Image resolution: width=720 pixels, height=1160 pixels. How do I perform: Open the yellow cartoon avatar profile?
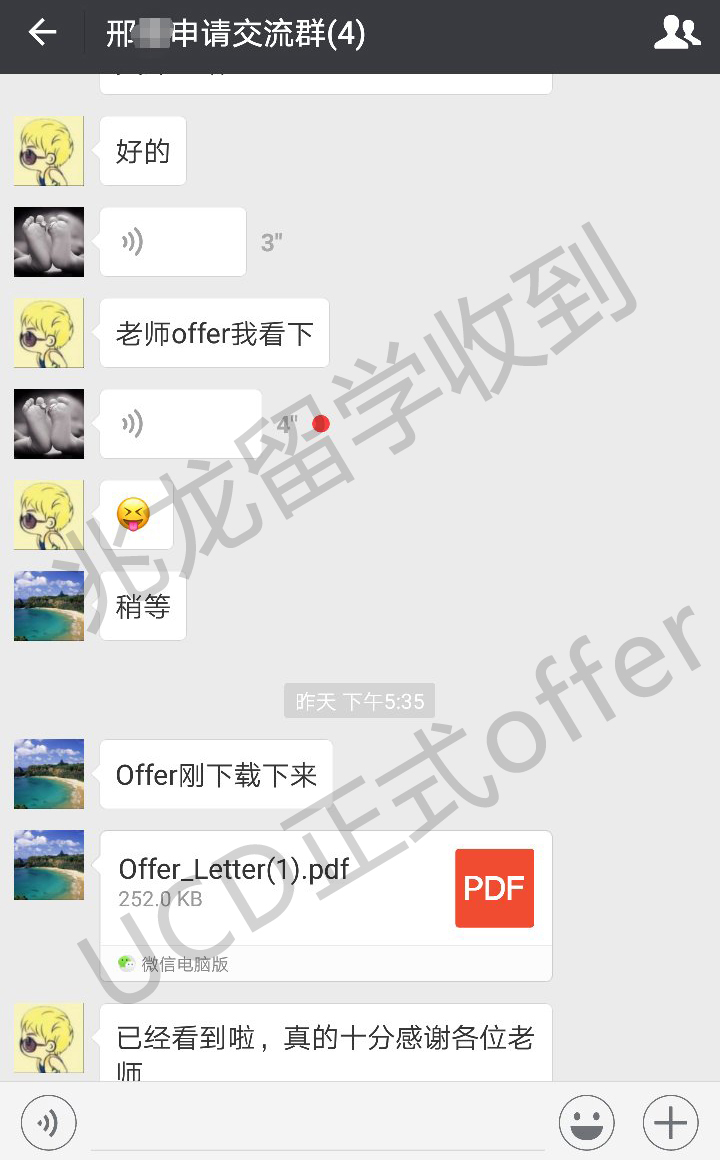click(x=48, y=151)
